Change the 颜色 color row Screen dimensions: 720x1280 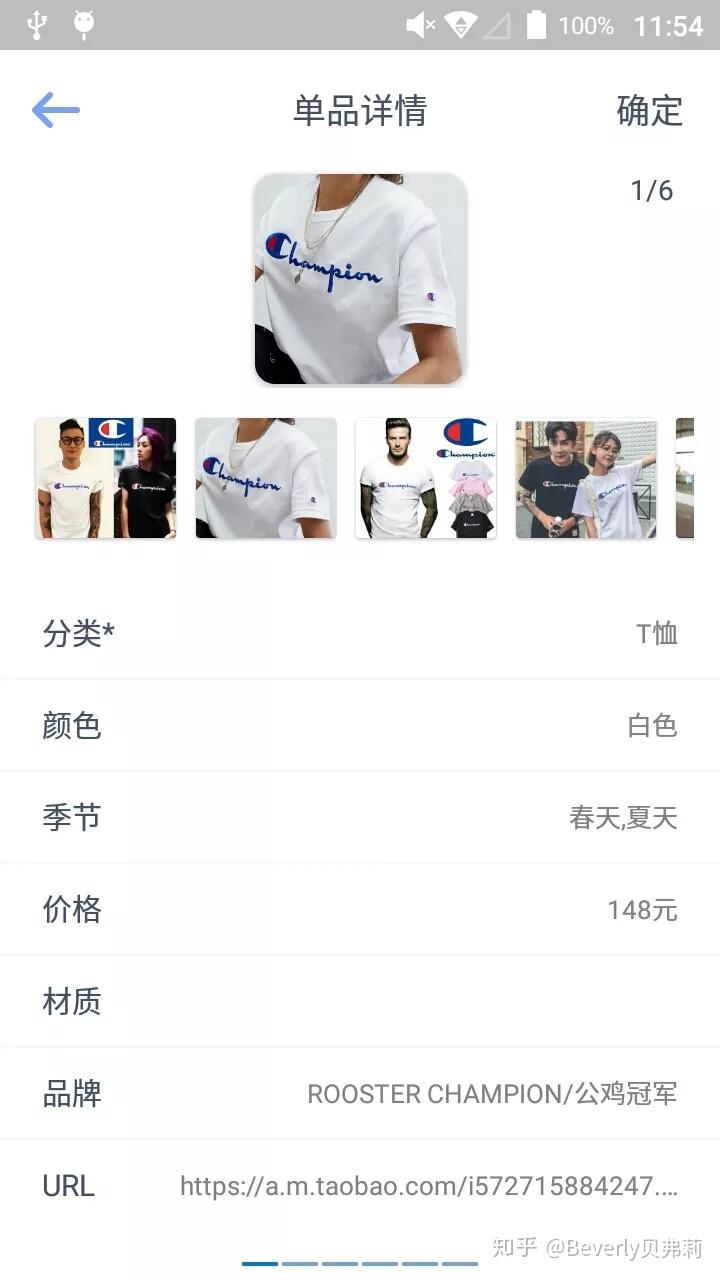(x=360, y=725)
